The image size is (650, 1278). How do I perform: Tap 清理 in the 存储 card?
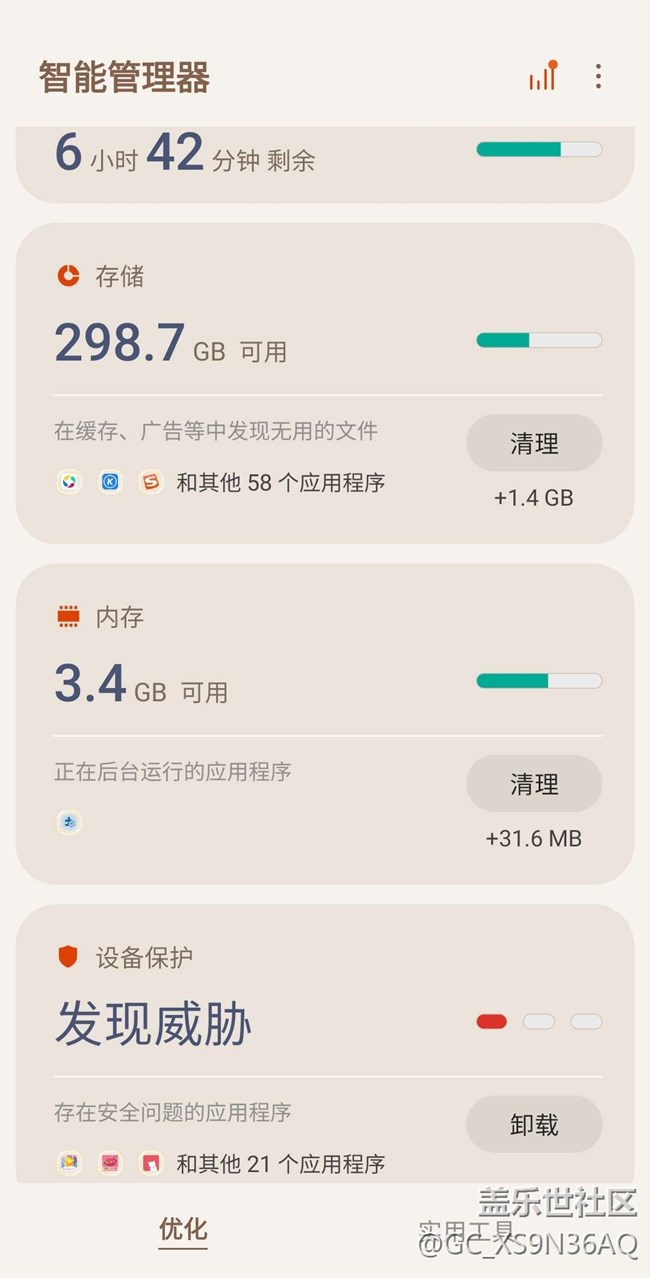click(x=534, y=443)
